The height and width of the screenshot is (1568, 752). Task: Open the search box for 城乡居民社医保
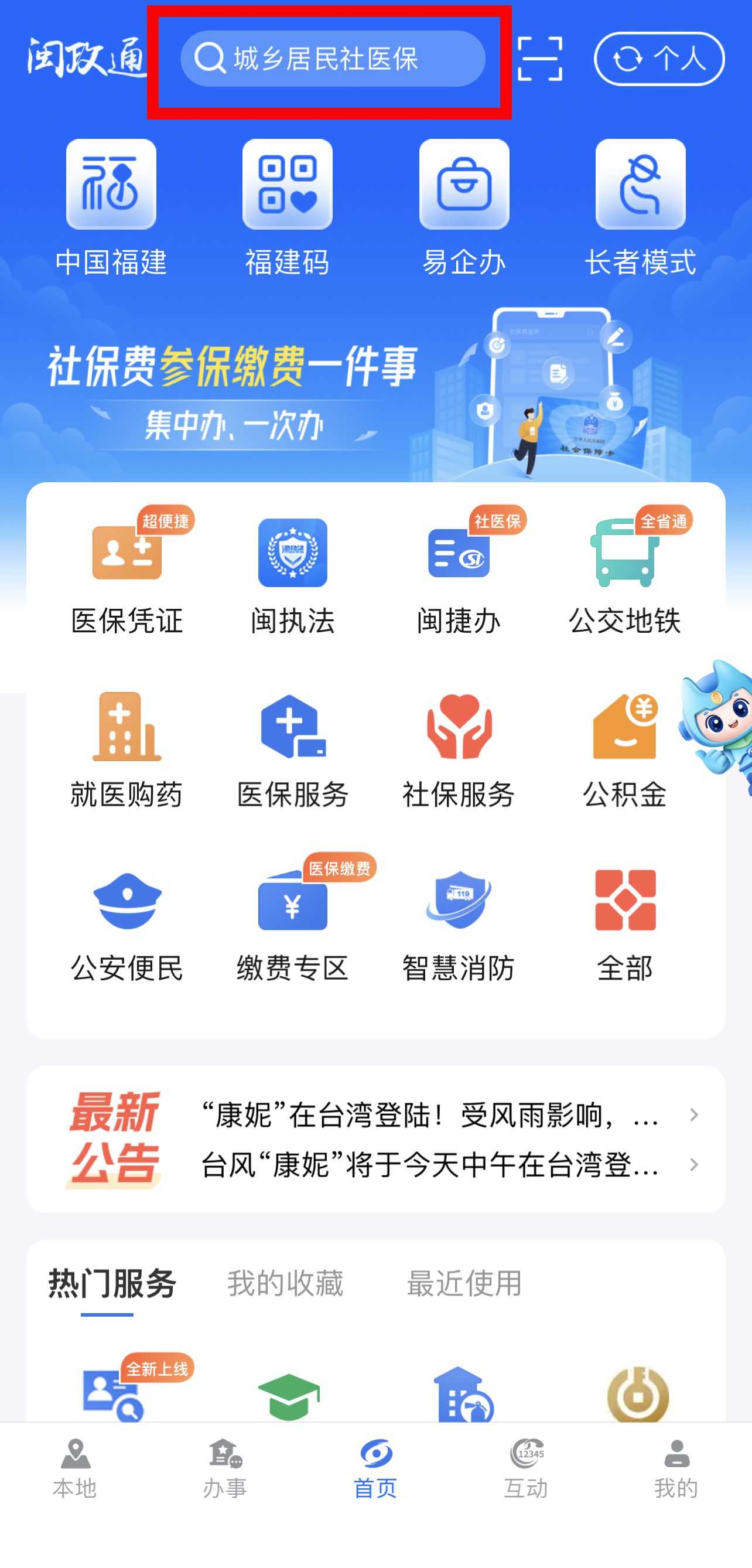(x=332, y=59)
